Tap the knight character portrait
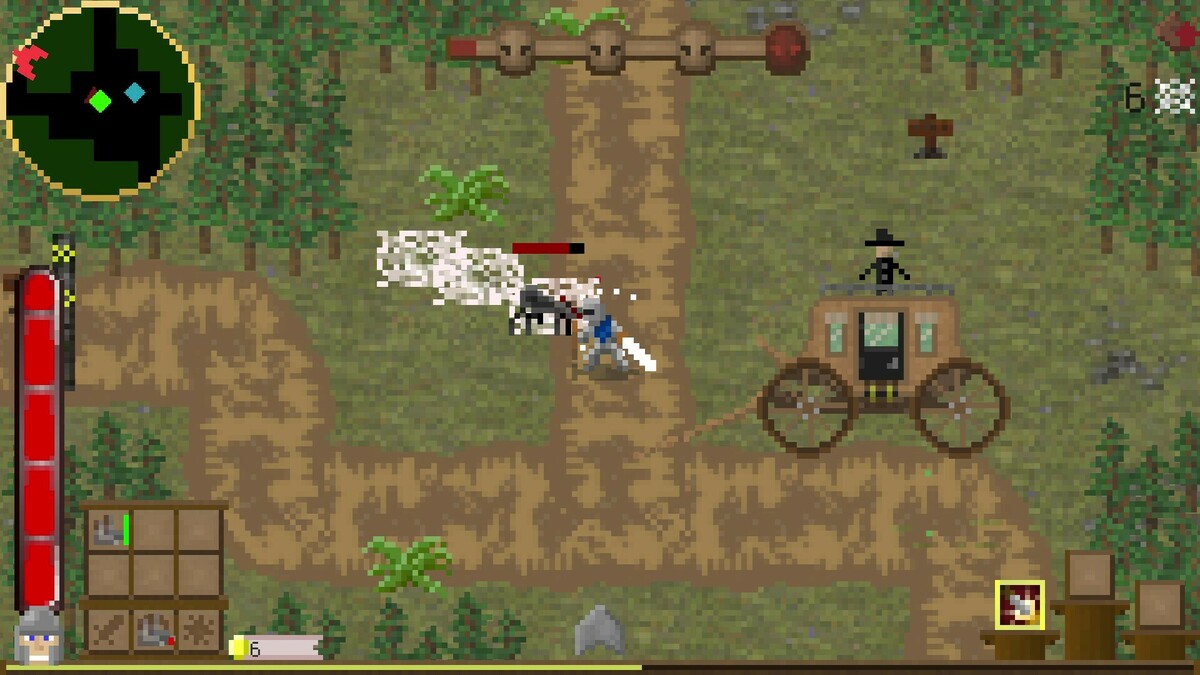This screenshot has width=1200, height=675. 38,636
